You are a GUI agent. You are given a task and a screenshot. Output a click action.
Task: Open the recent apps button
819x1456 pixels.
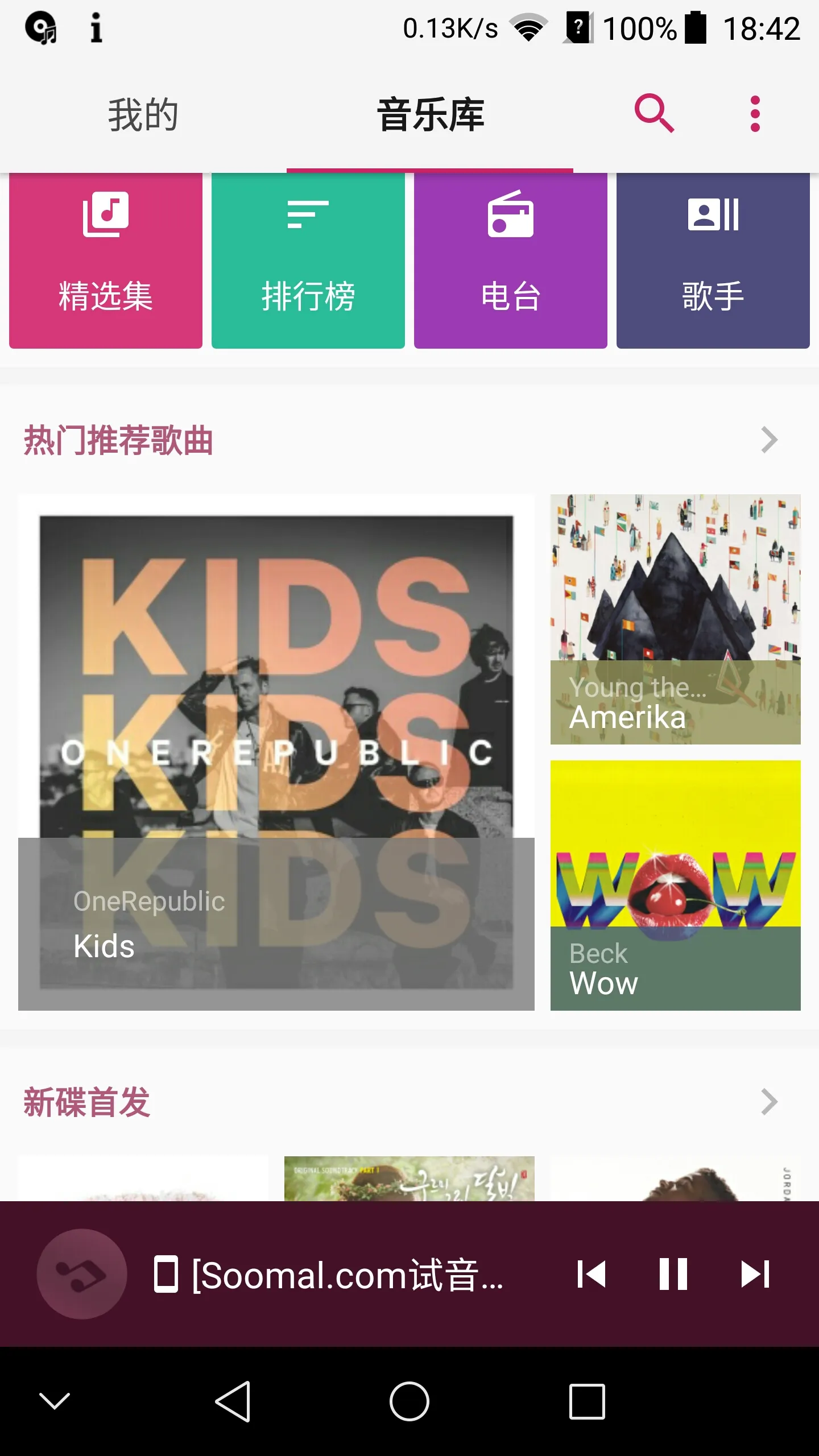pos(587,1401)
